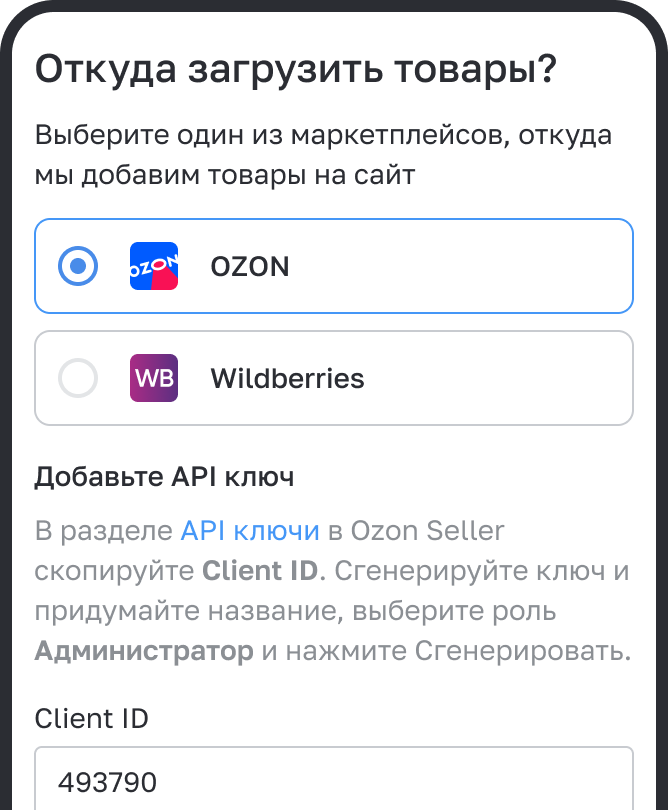Choose Wildberries as the marketplace
The width and height of the screenshot is (668, 810).
pyautogui.click(x=79, y=379)
